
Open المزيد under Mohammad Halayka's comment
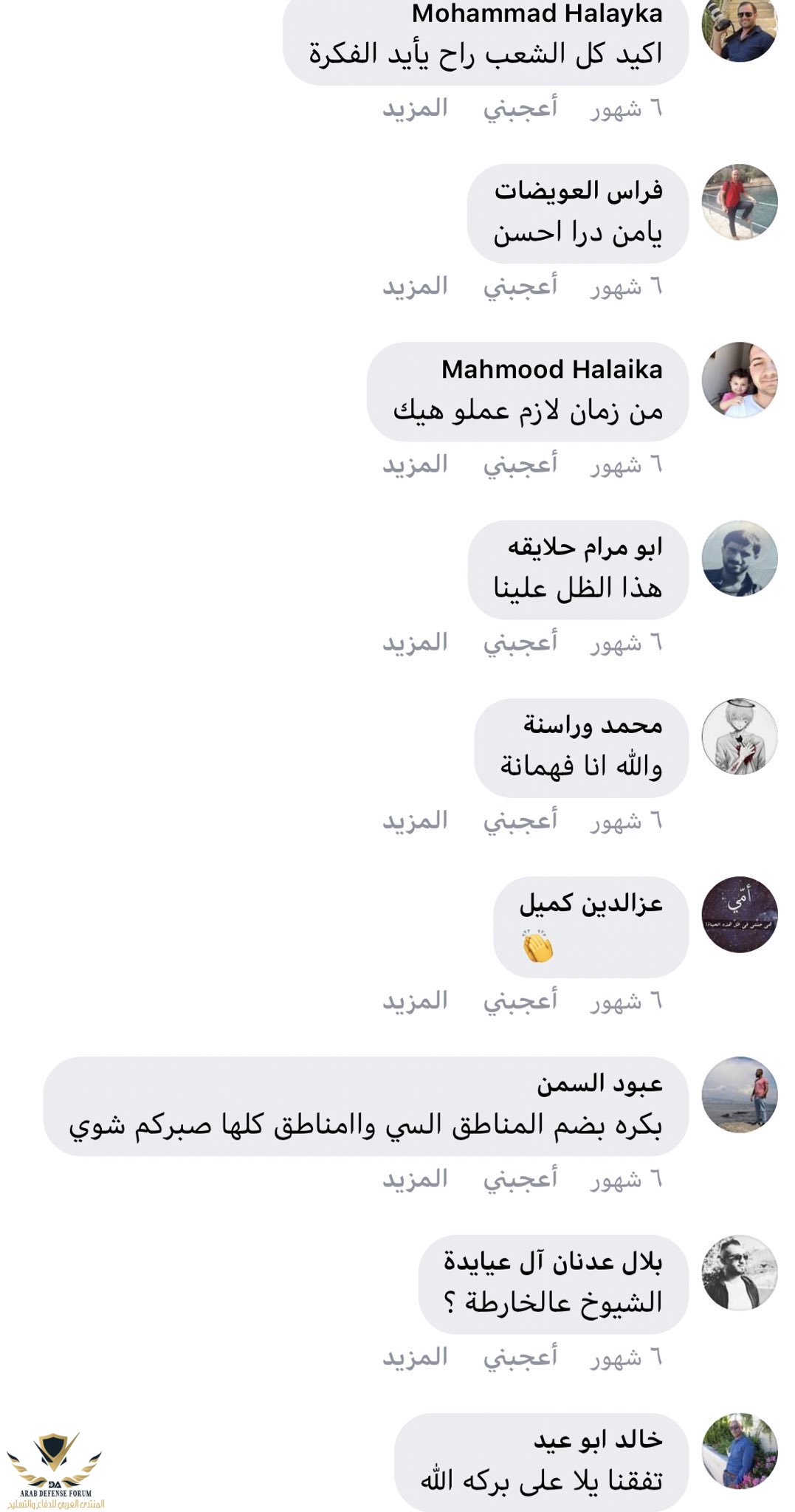415,109
